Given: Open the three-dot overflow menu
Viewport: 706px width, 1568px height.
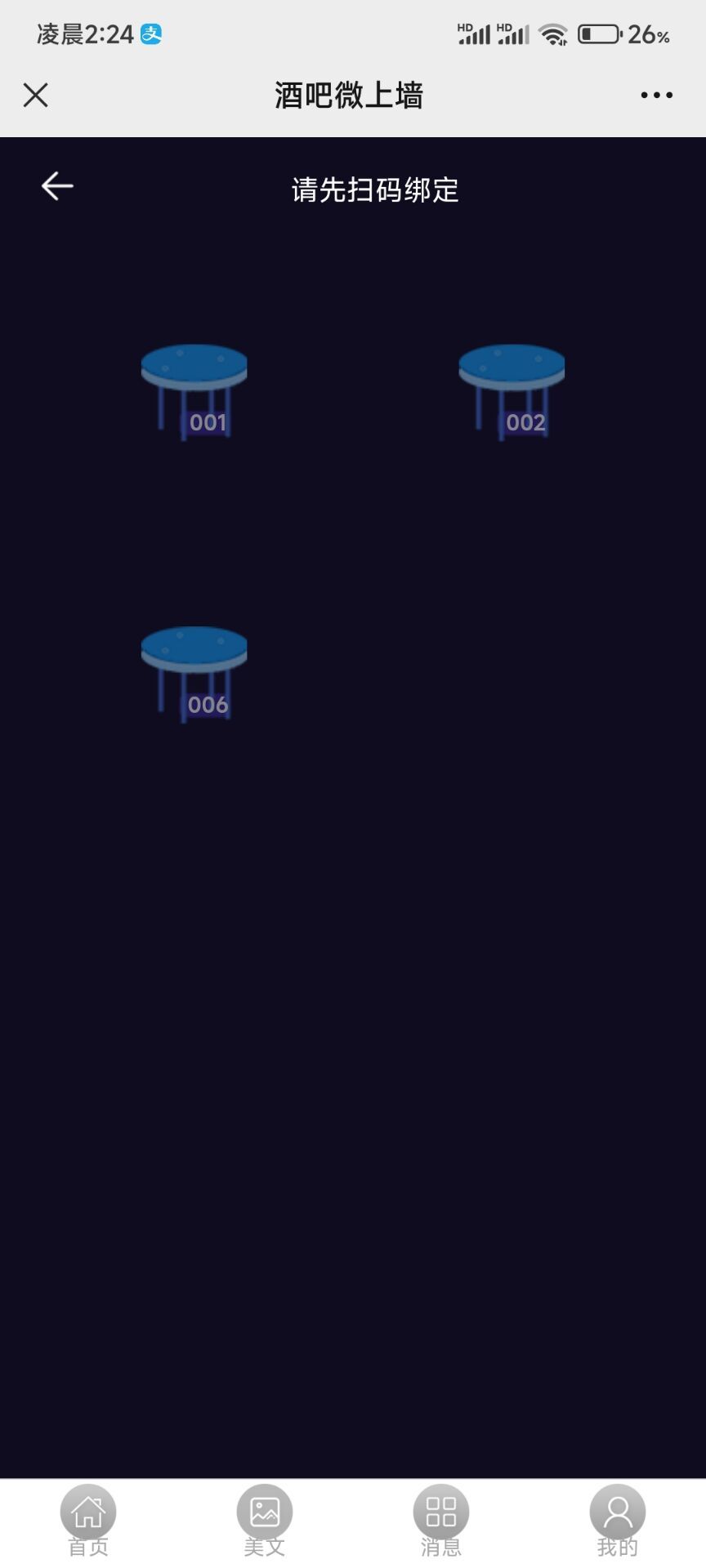Looking at the screenshot, I should point(656,95).
